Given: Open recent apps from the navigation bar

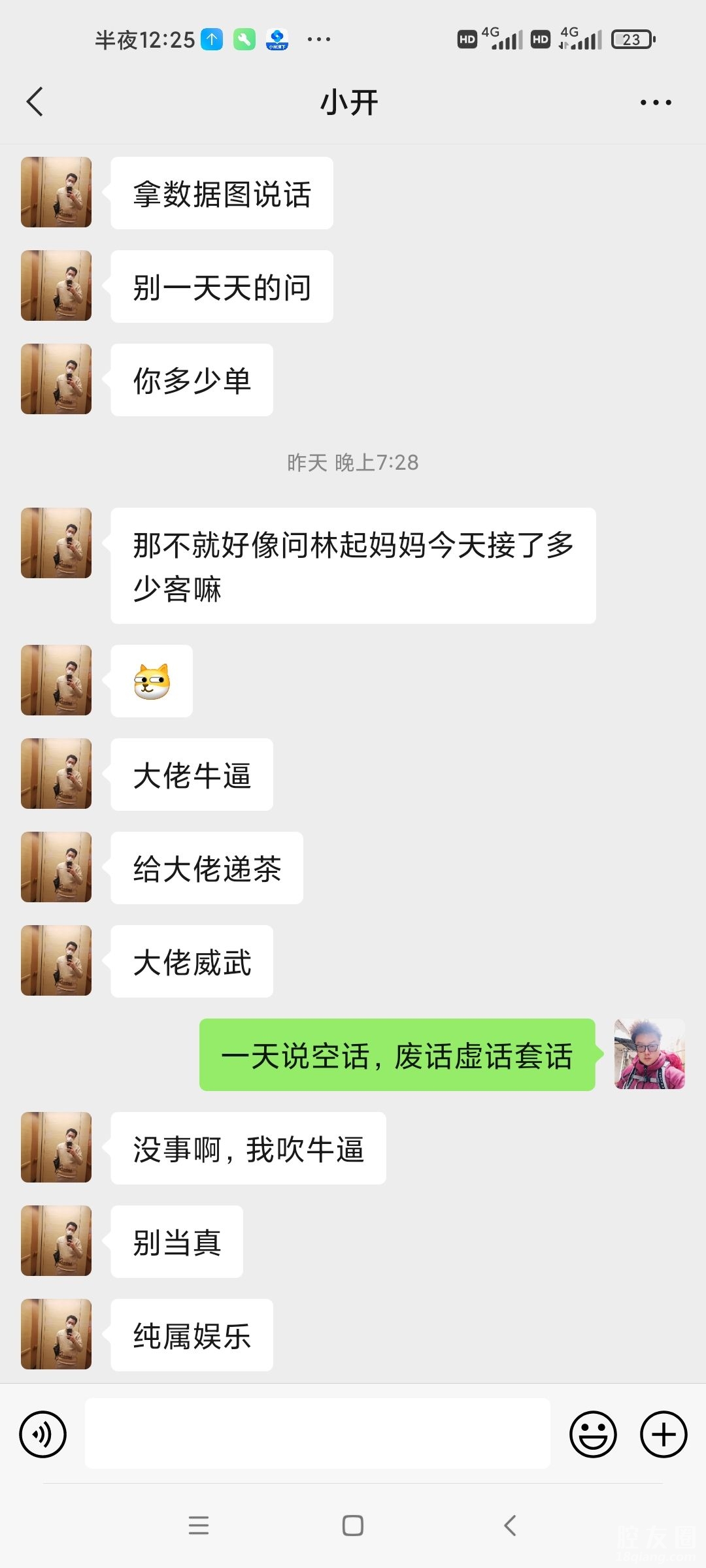Looking at the screenshot, I should tap(199, 1526).
